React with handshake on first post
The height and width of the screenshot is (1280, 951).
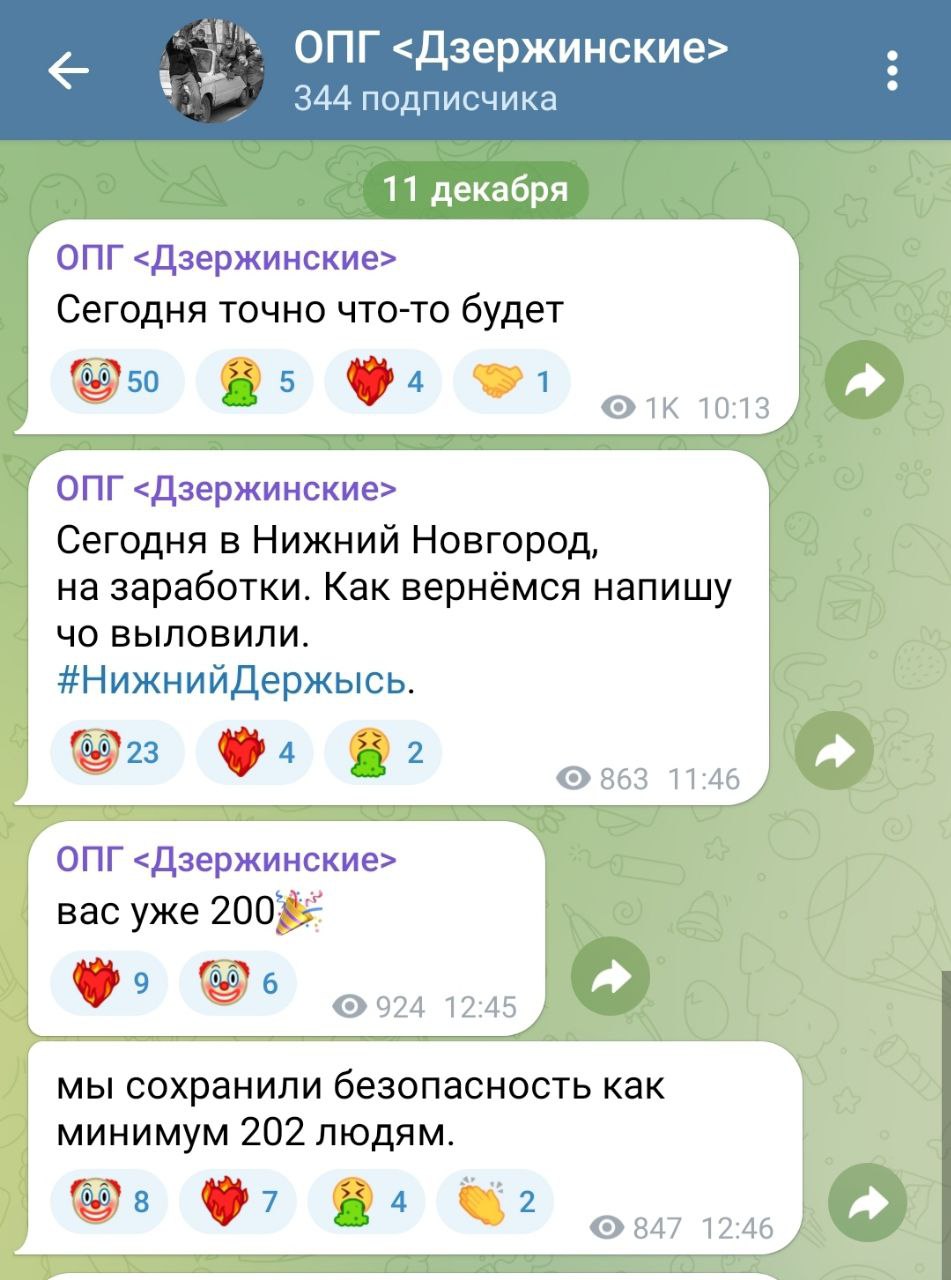point(511,381)
